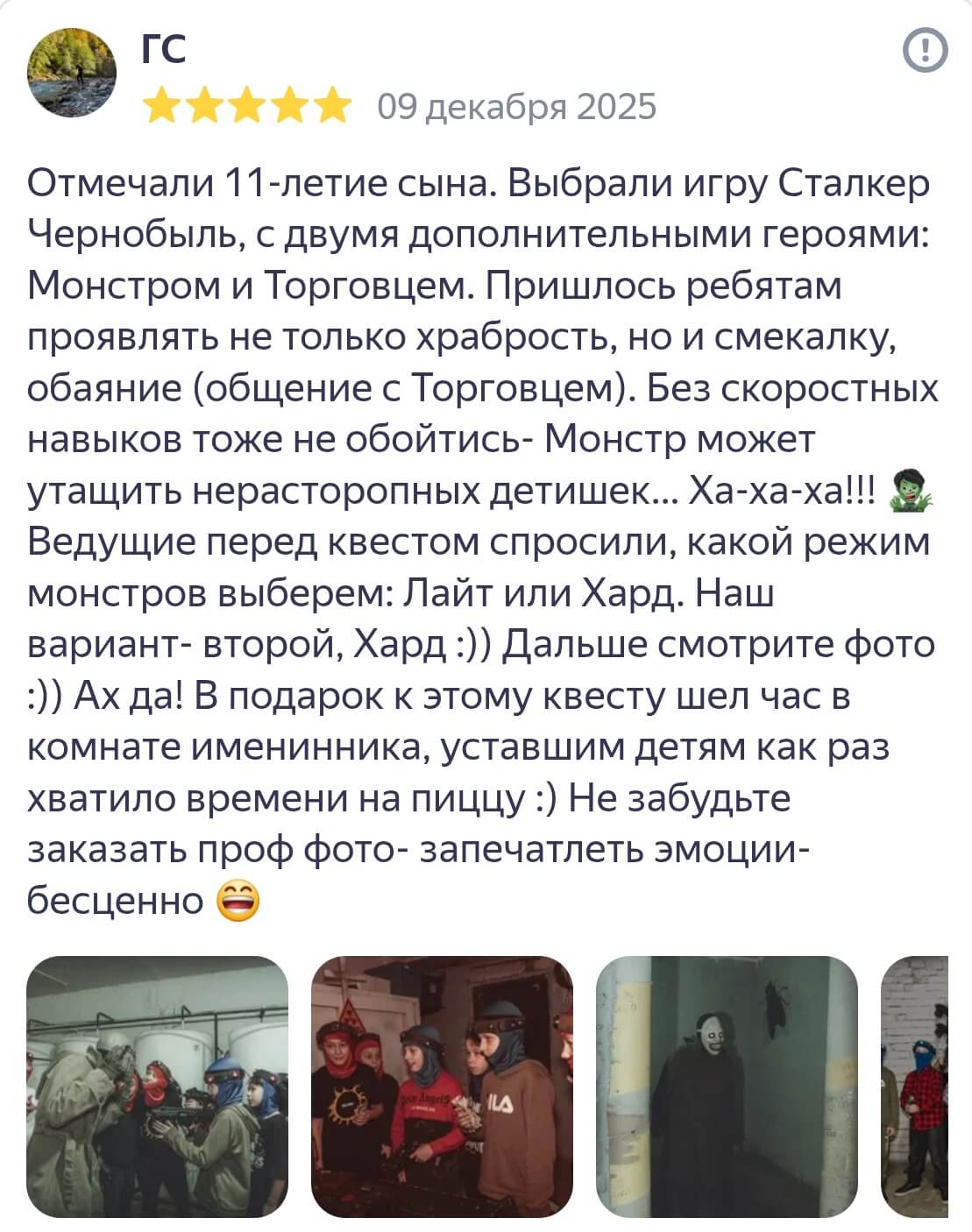The height and width of the screenshot is (1232, 972).
Task: Open the partially visible fourth review photo
Action: [916, 1087]
